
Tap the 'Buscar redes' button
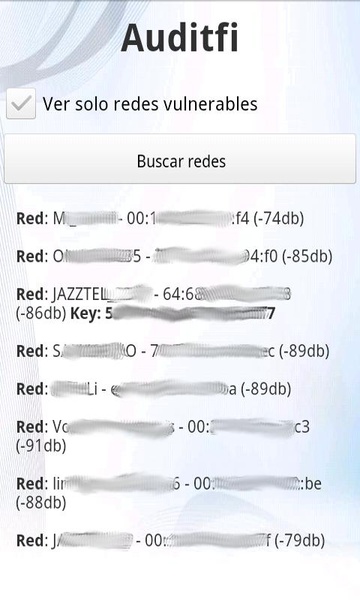(x=180, y=159)
